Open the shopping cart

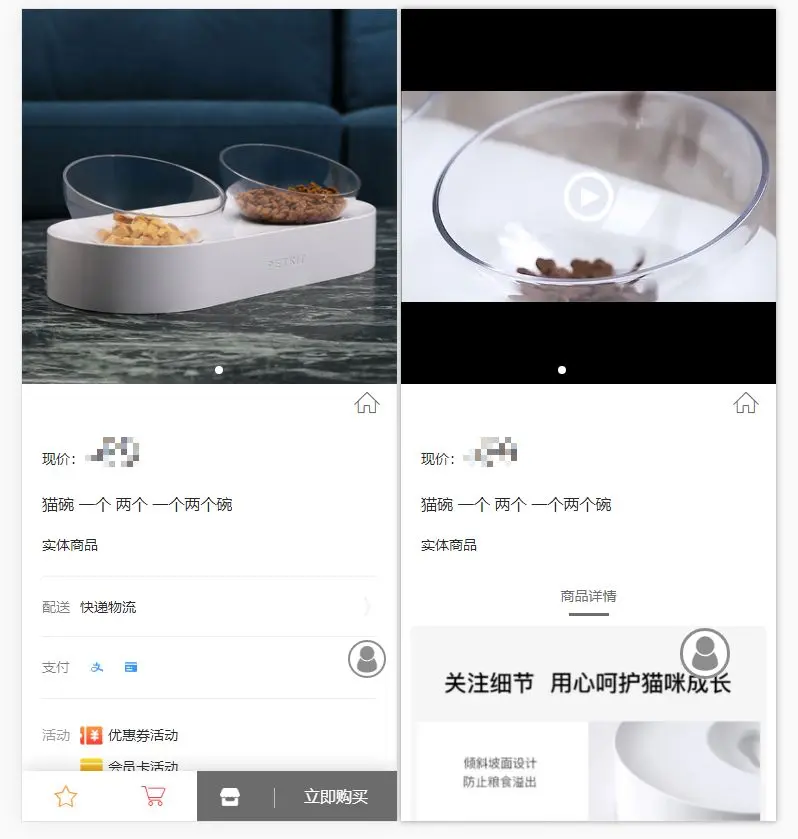coord(153,796)
